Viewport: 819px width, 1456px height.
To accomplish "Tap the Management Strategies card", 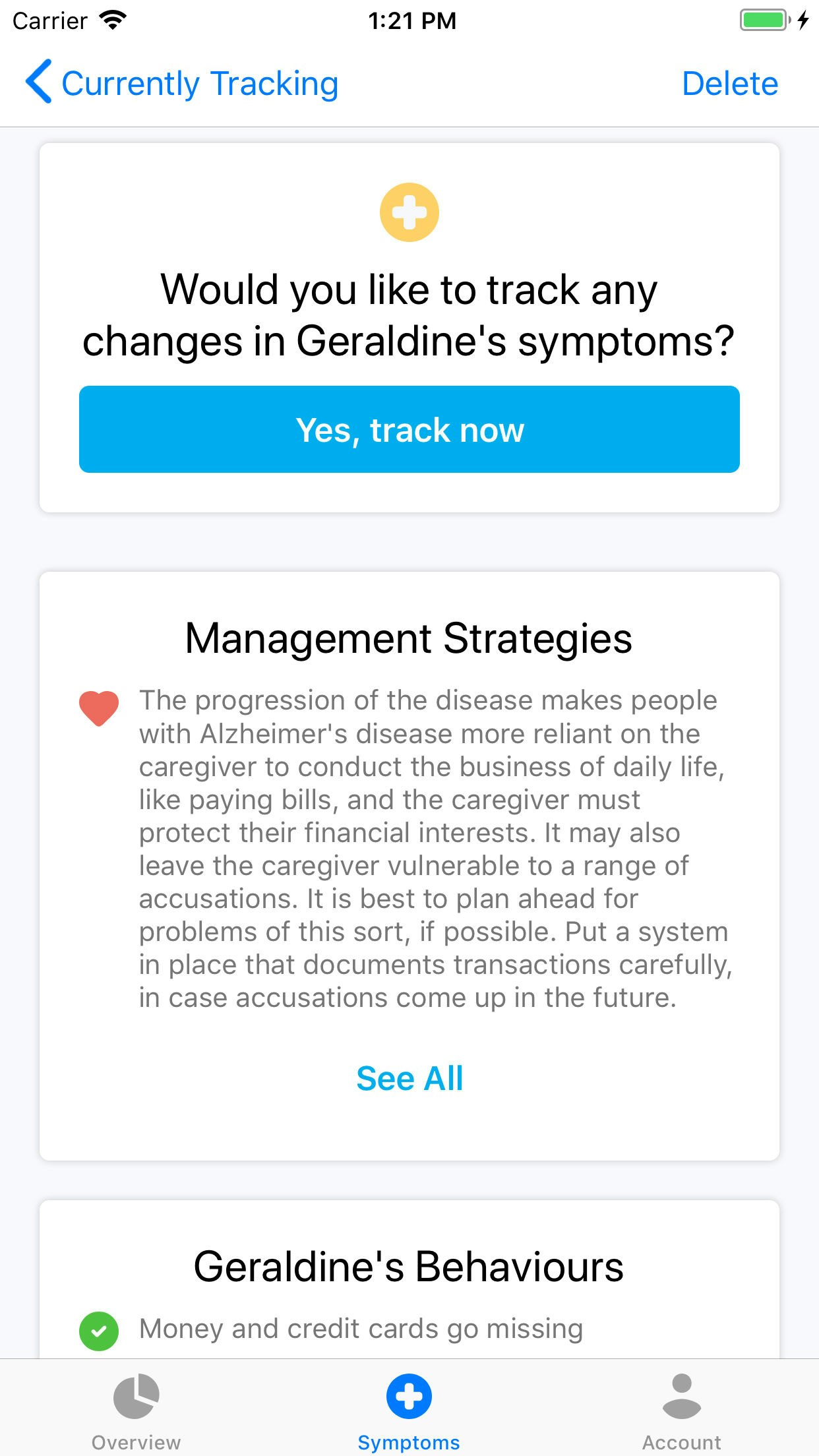I will point(409,857).
